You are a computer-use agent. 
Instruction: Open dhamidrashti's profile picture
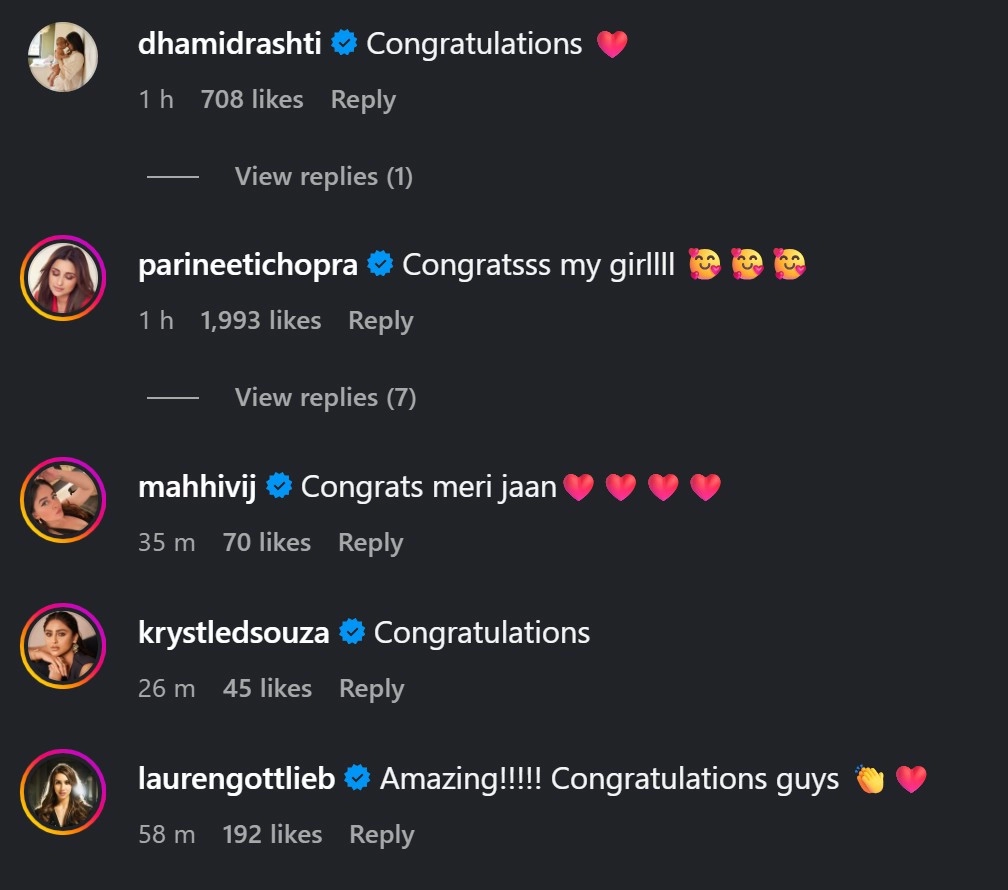pos(62,57)
